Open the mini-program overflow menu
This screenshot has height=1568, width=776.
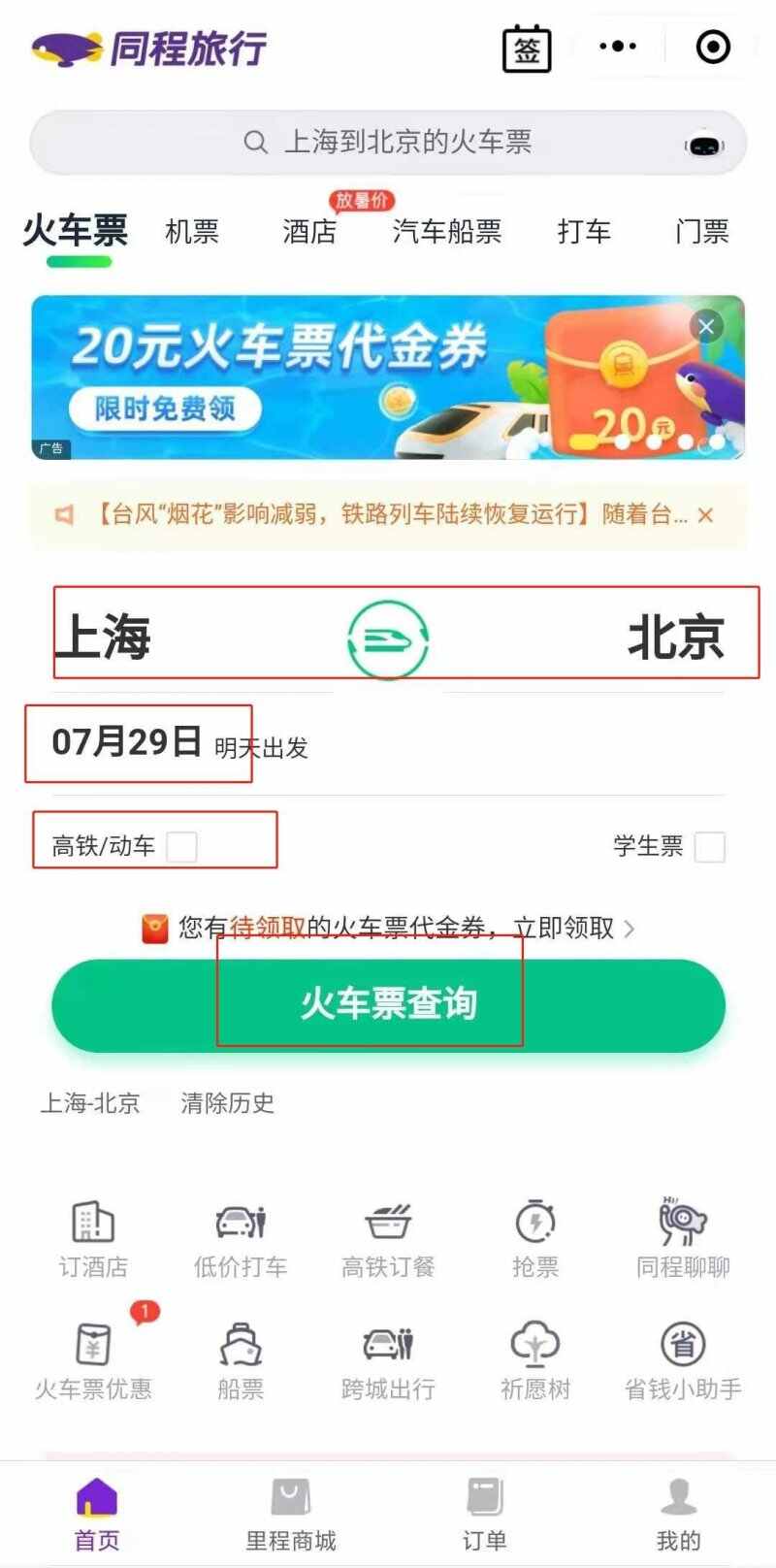618,47
